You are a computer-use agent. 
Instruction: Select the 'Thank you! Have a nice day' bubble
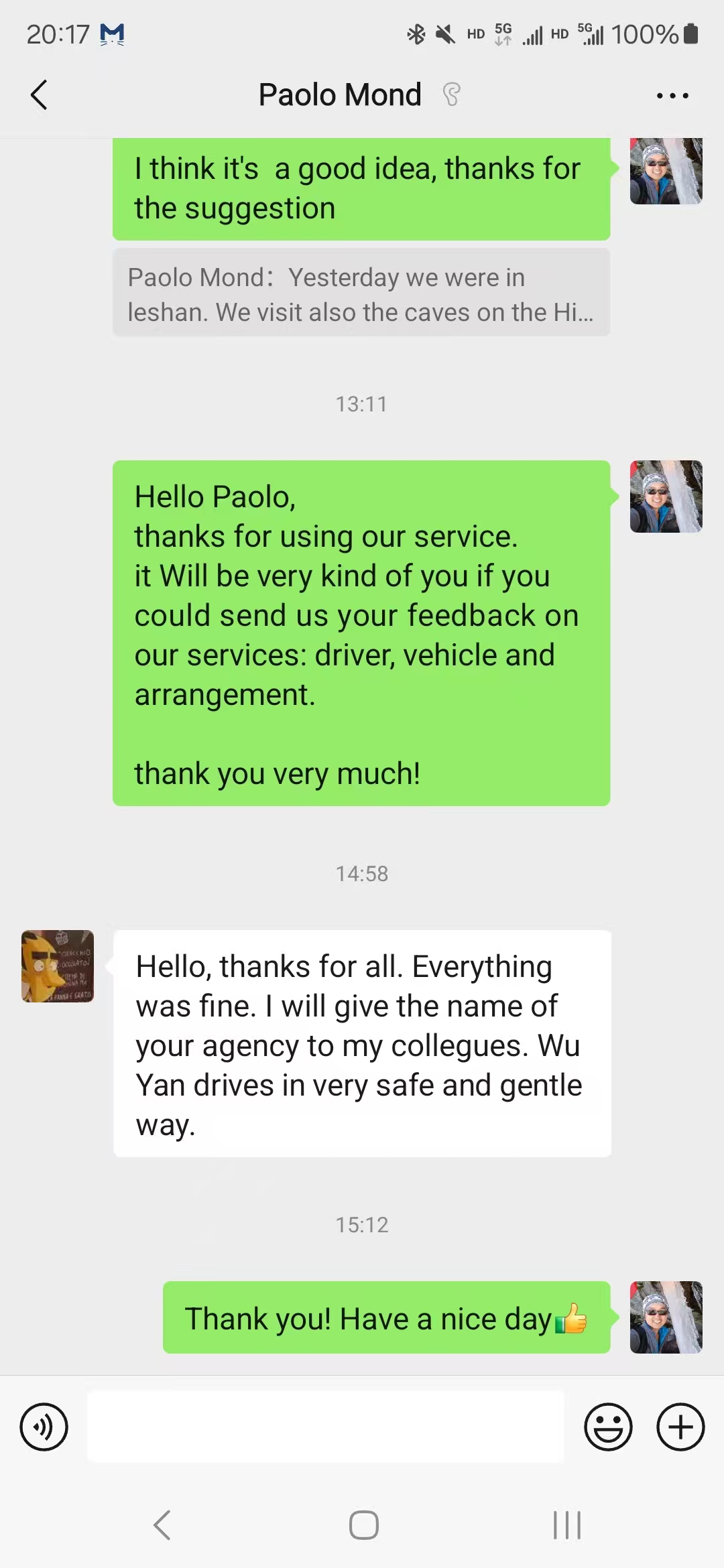coord(385,1317)
